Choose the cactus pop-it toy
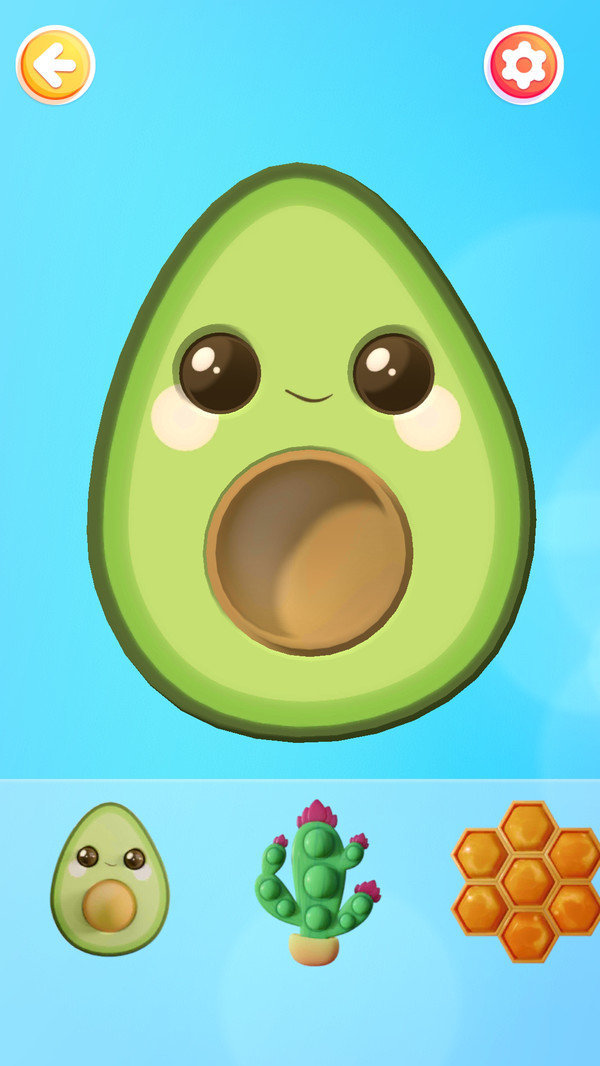Screen dimensions: 600x1066 pyautogui.click(x=317, y=882)
